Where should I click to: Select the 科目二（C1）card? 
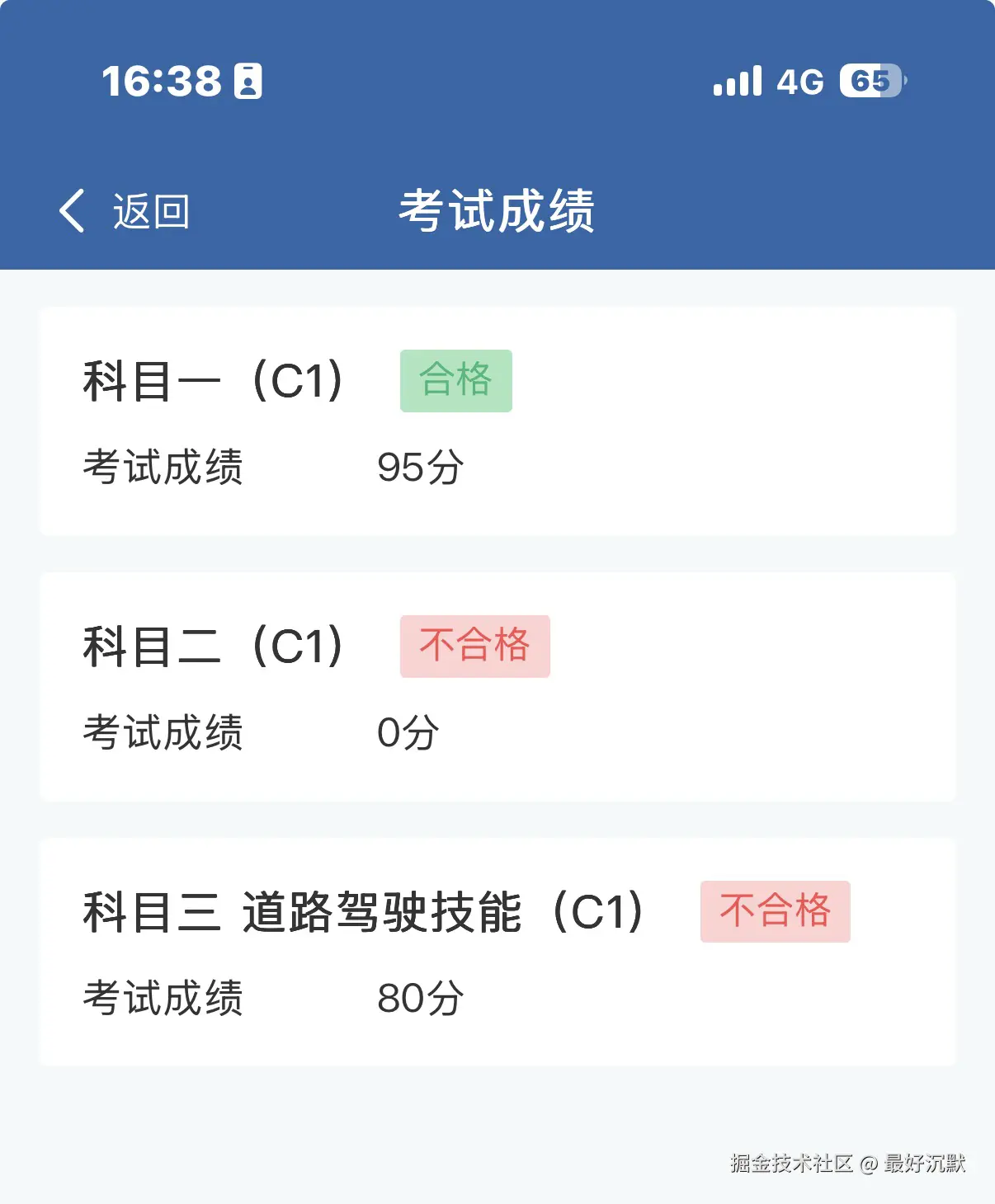(497, 686)
